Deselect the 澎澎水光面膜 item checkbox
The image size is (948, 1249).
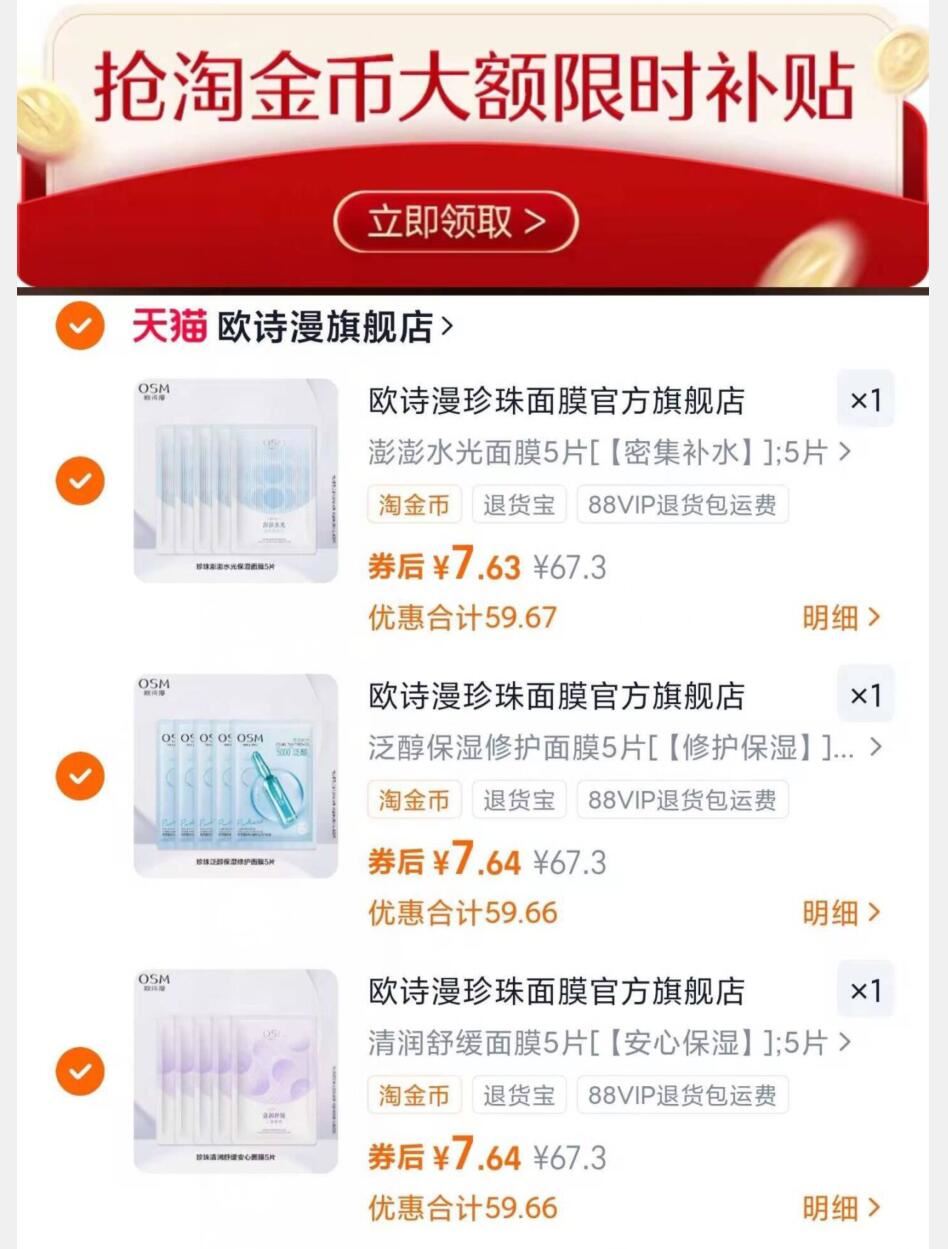click(x=79, y=481)
